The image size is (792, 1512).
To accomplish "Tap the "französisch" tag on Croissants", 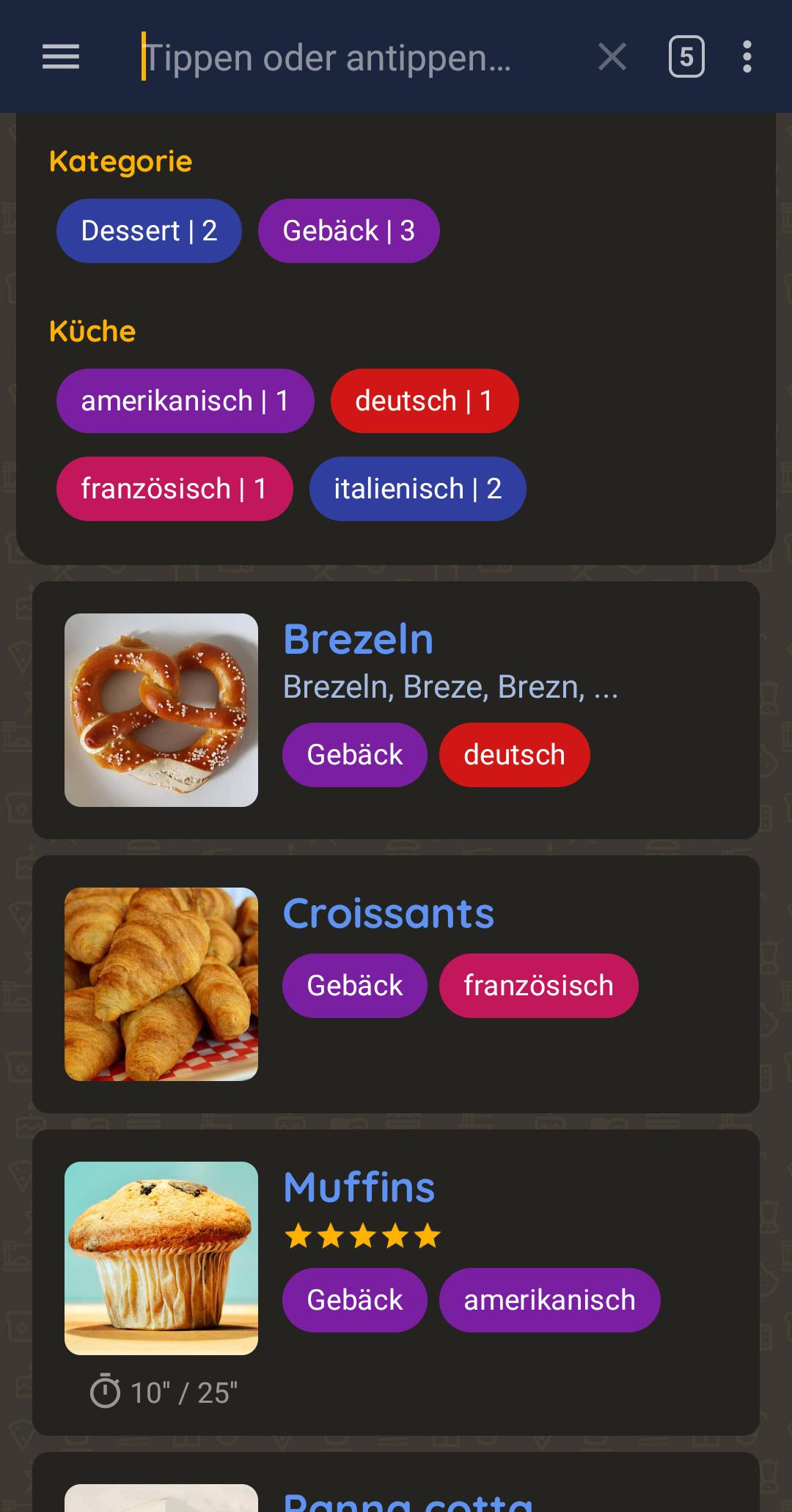I will coord(538,986).
